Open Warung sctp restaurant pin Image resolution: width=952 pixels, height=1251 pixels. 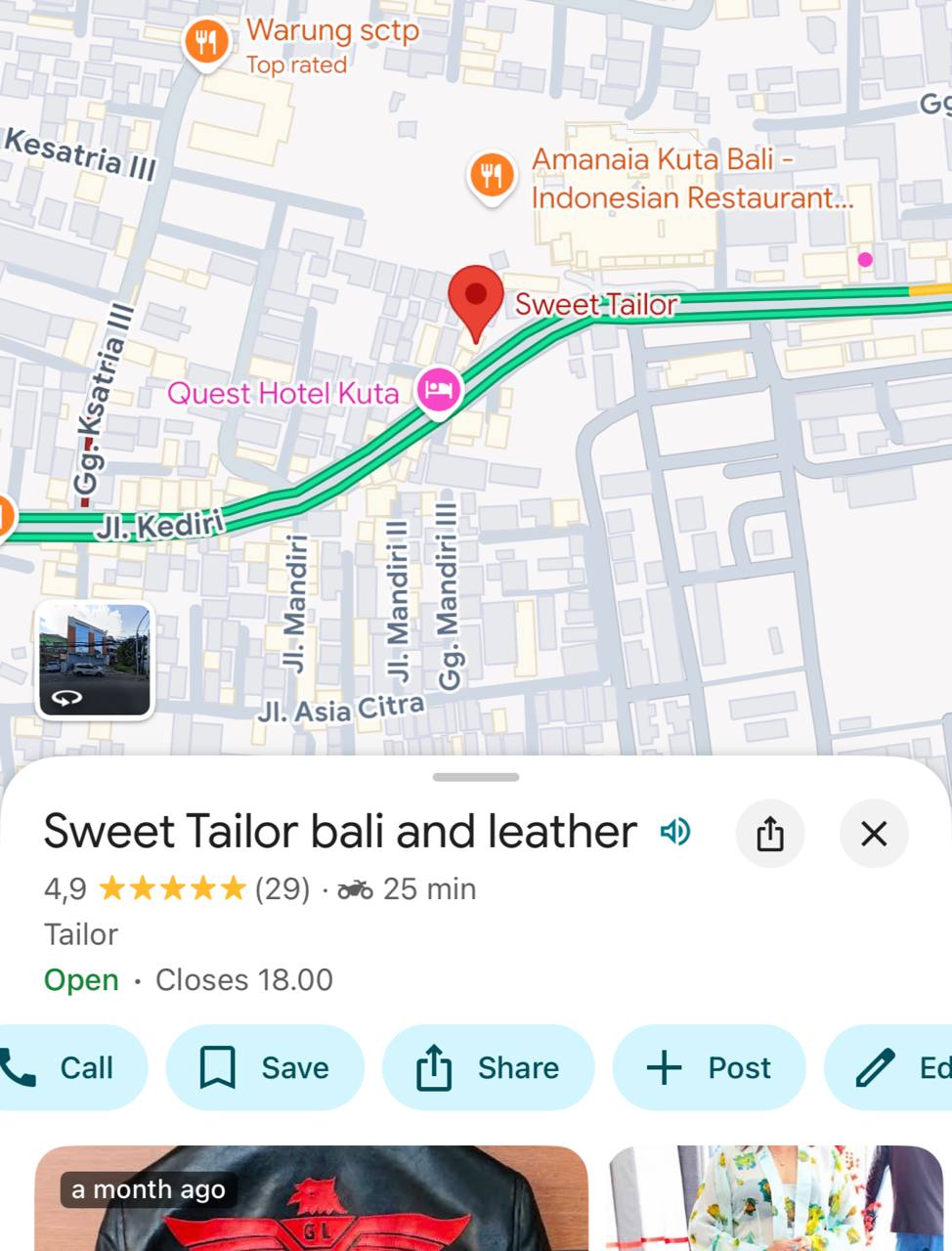coord(206,43)
